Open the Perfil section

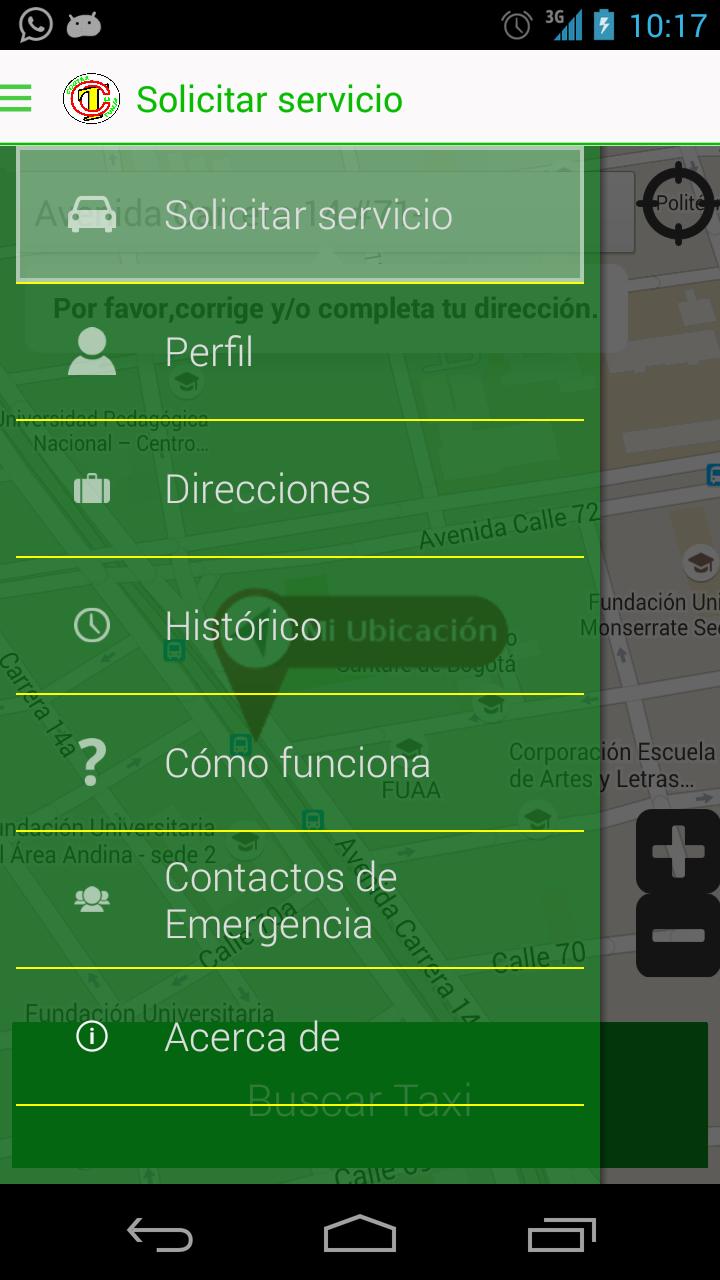pyautogui.click(x=300, y=352)
